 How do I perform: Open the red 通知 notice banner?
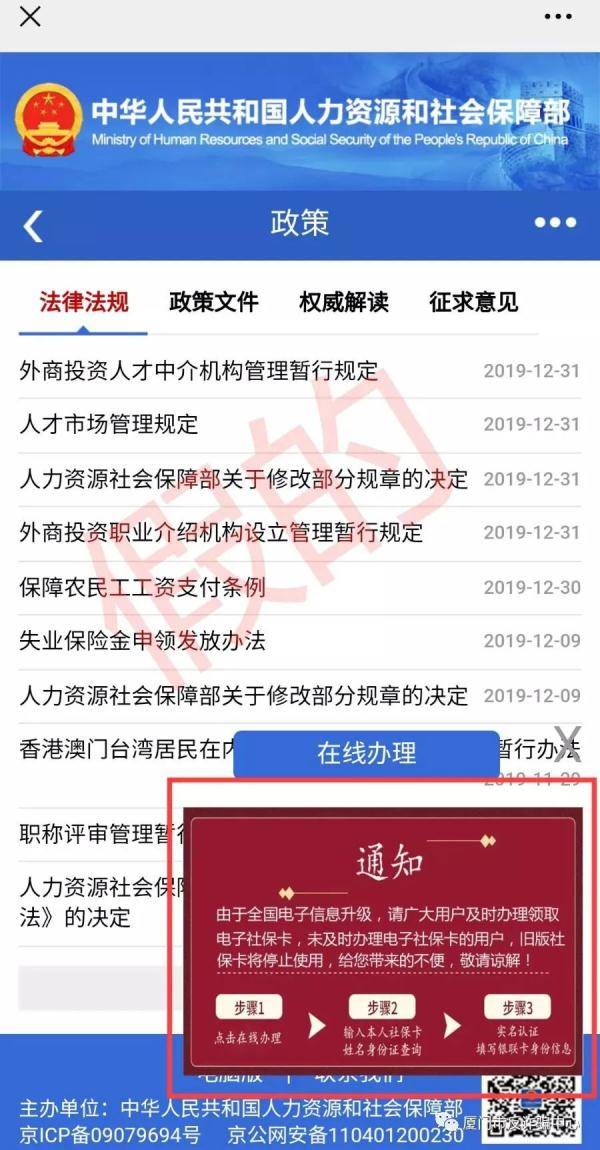click(384, 942)
